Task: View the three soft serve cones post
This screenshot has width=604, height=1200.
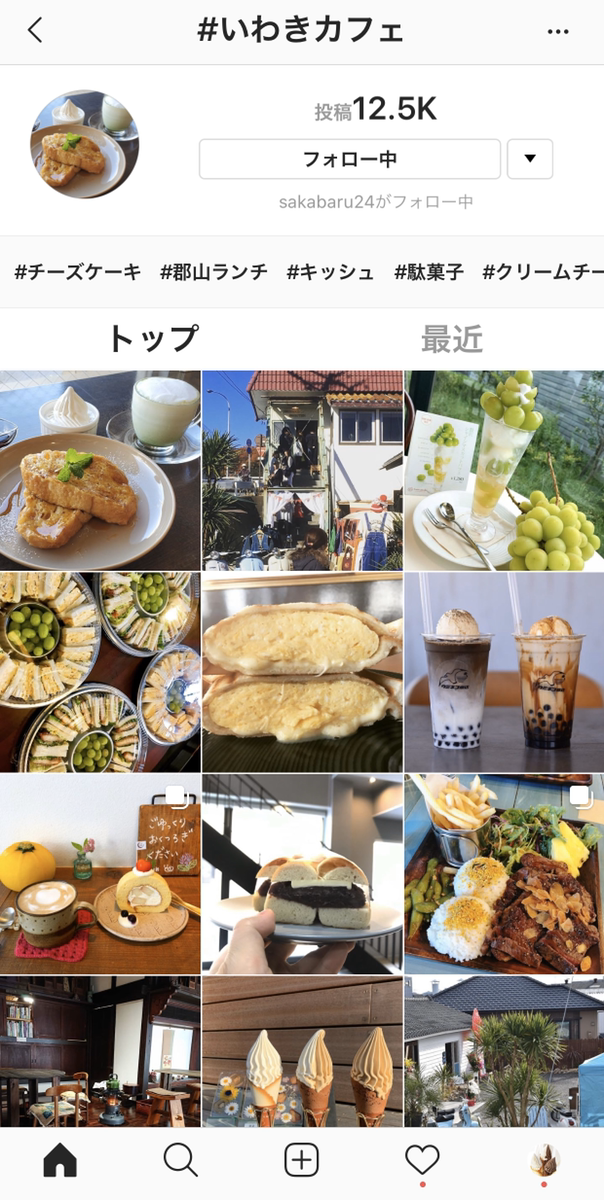Action: click(x=302, y=1052)
